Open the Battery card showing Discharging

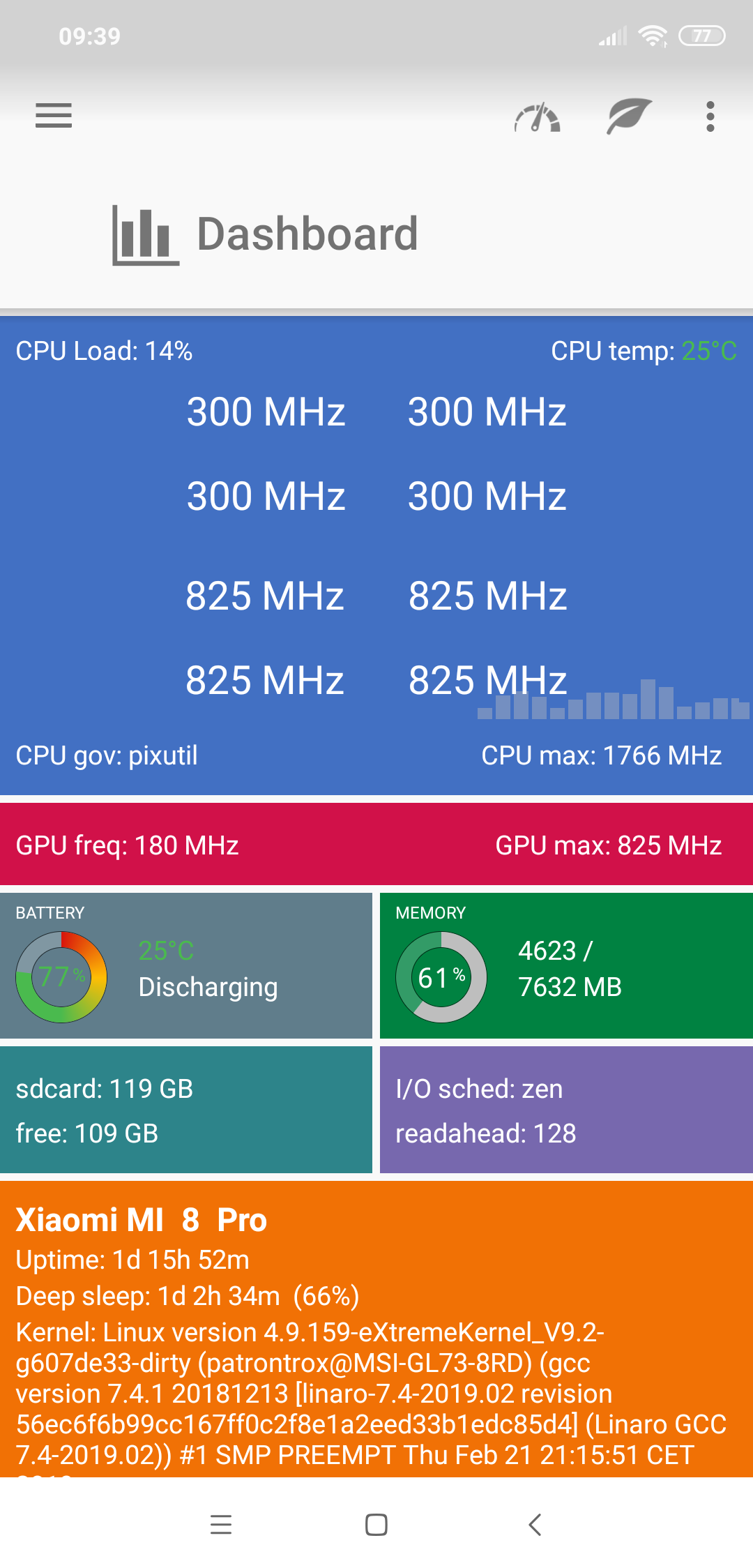[185, 966]
